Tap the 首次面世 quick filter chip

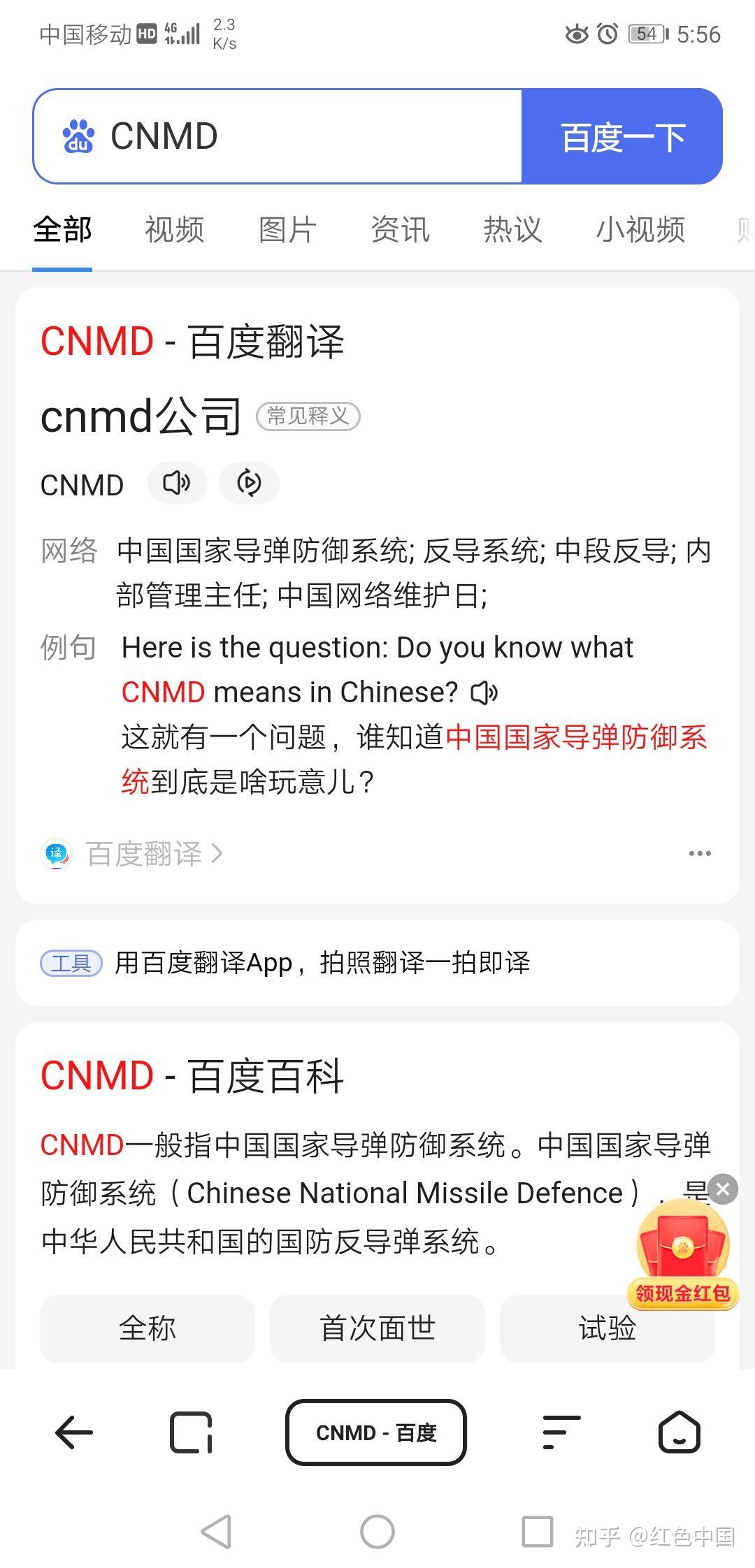click(377, 1329)
